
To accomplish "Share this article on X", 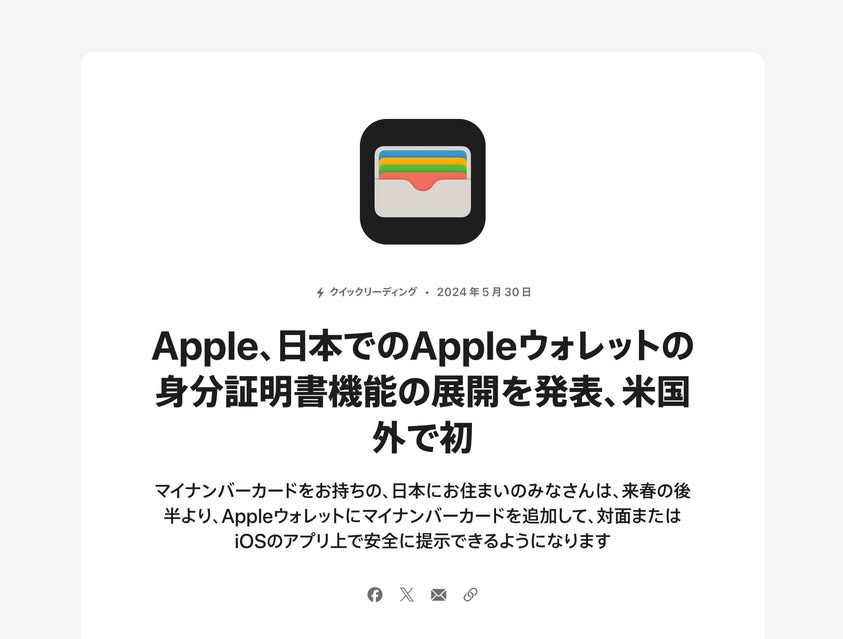I will (407, 594).
